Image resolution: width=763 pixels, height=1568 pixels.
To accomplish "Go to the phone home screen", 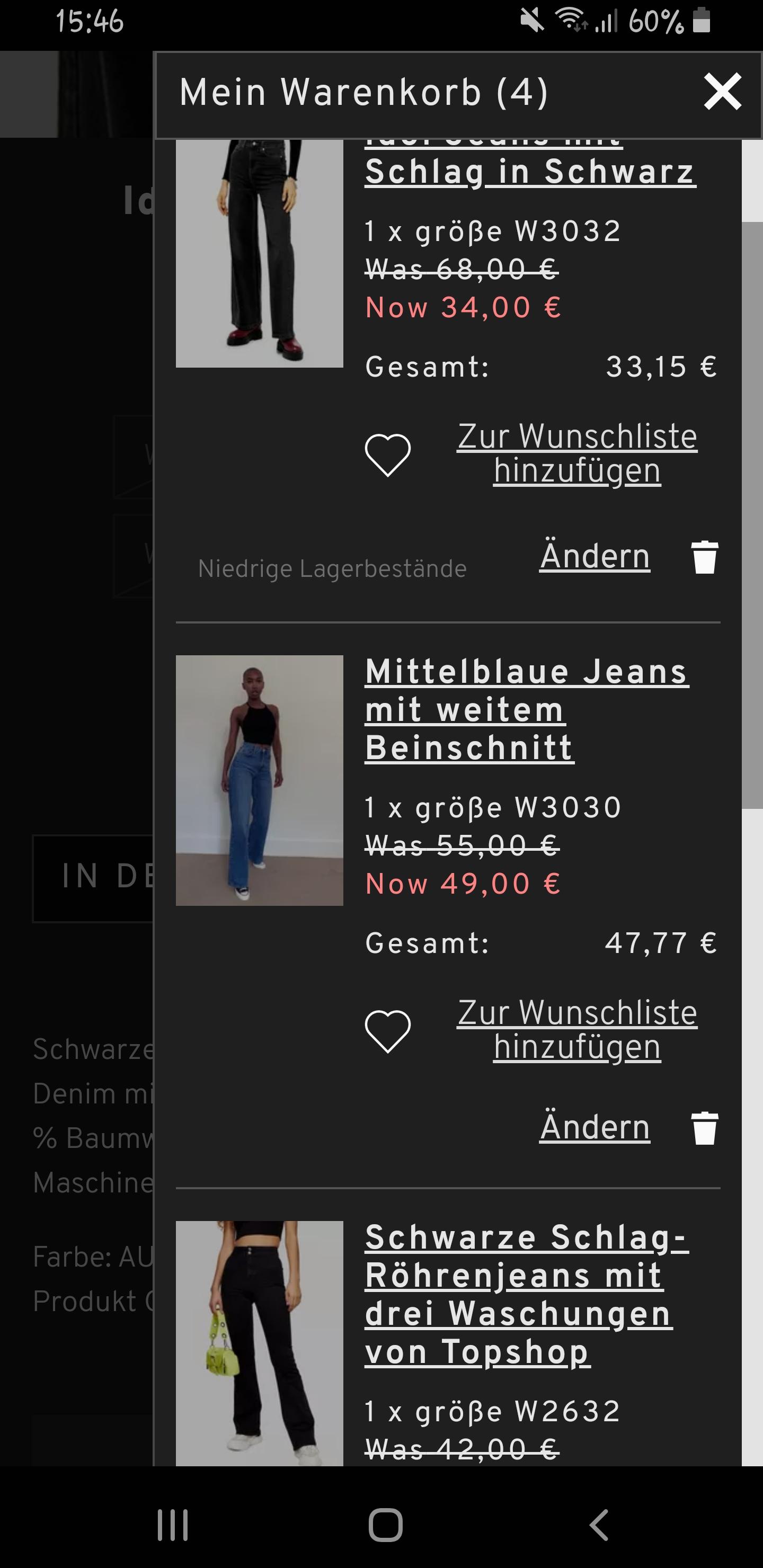I will pos(385,1526).
